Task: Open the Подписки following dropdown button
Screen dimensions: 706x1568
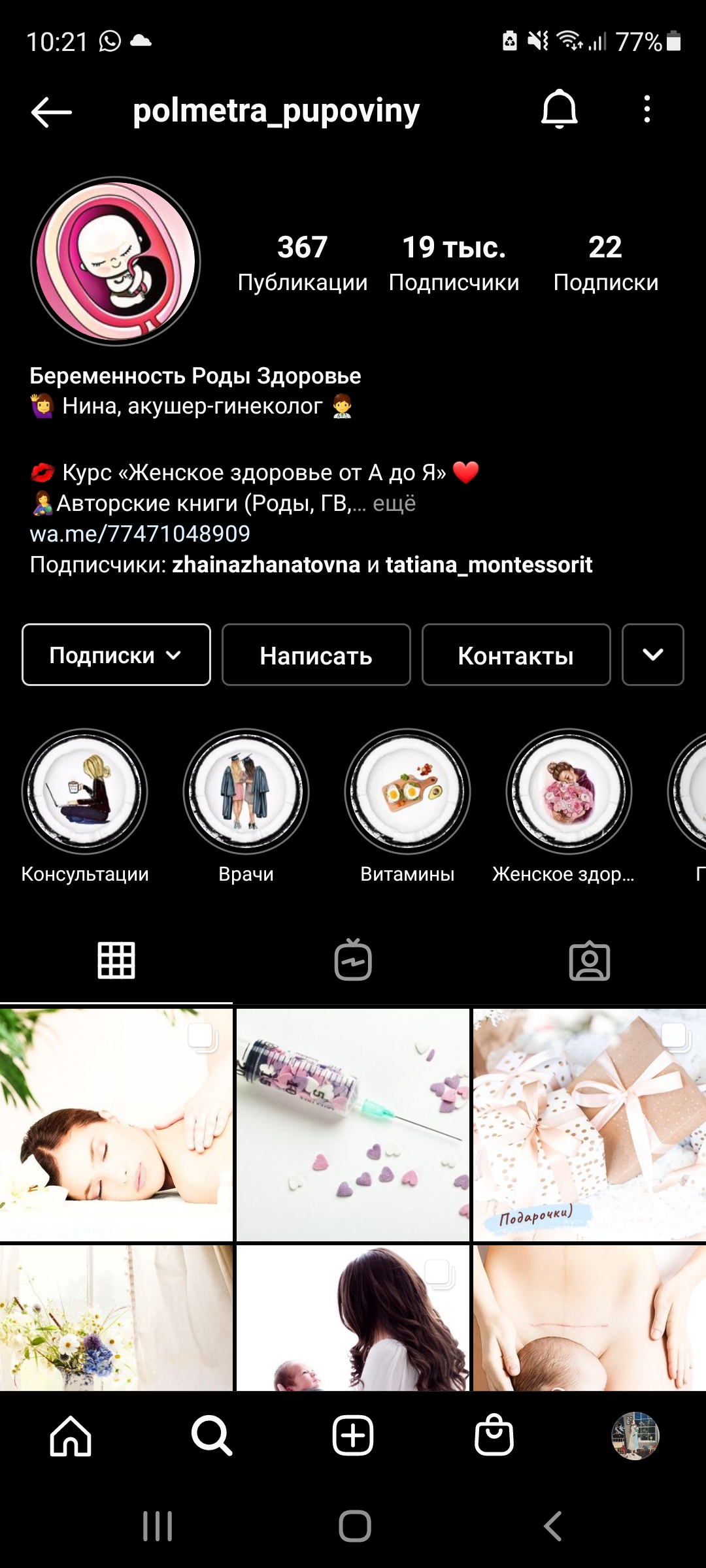Action: [x=116, y=655]
